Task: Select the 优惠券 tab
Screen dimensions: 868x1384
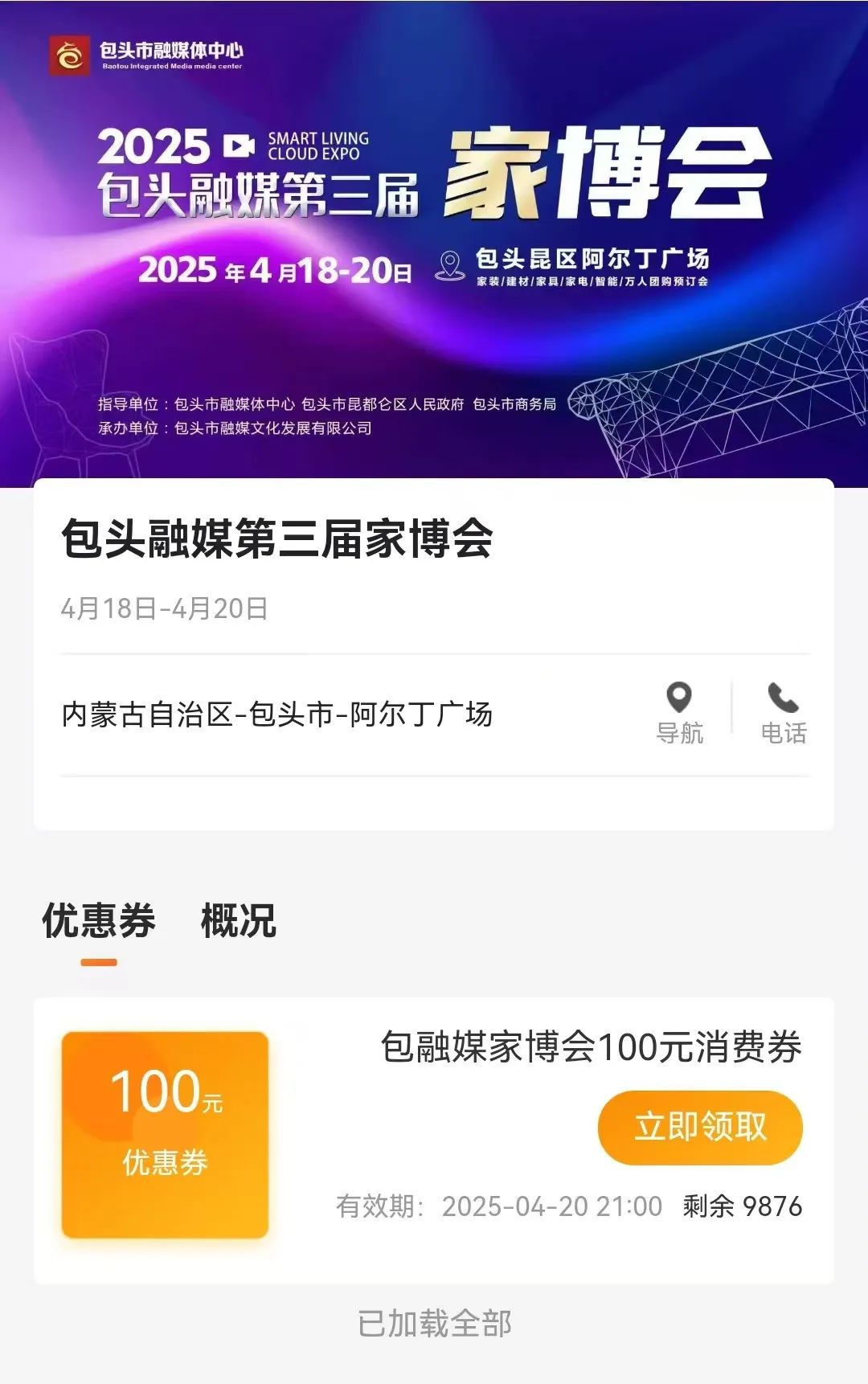Action: pos(99,921)
